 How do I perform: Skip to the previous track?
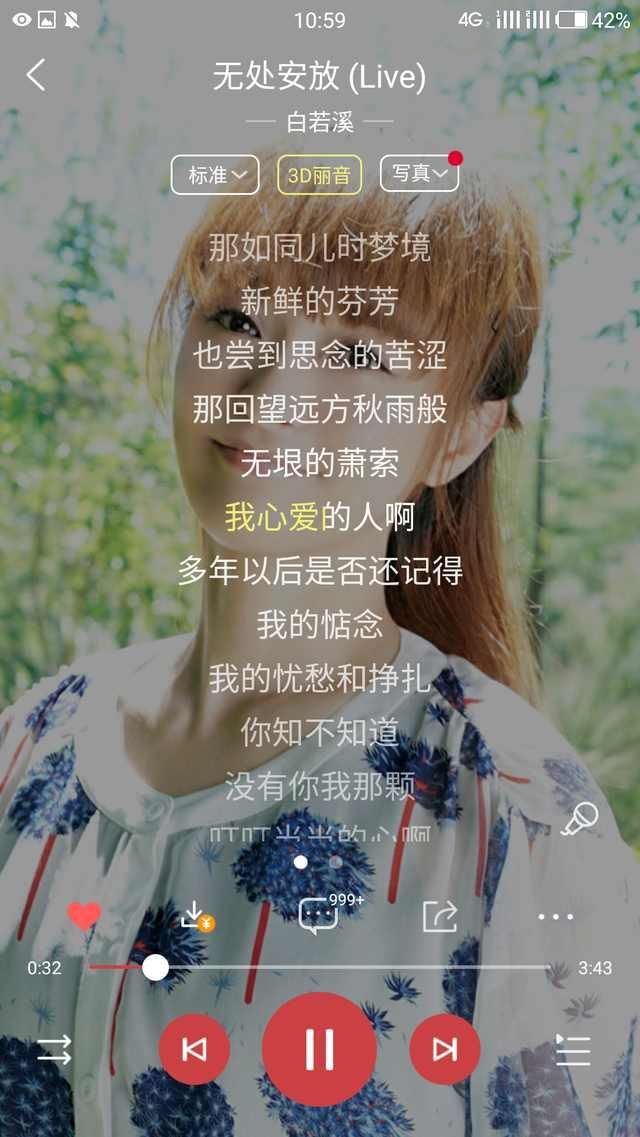[195, 1049]
